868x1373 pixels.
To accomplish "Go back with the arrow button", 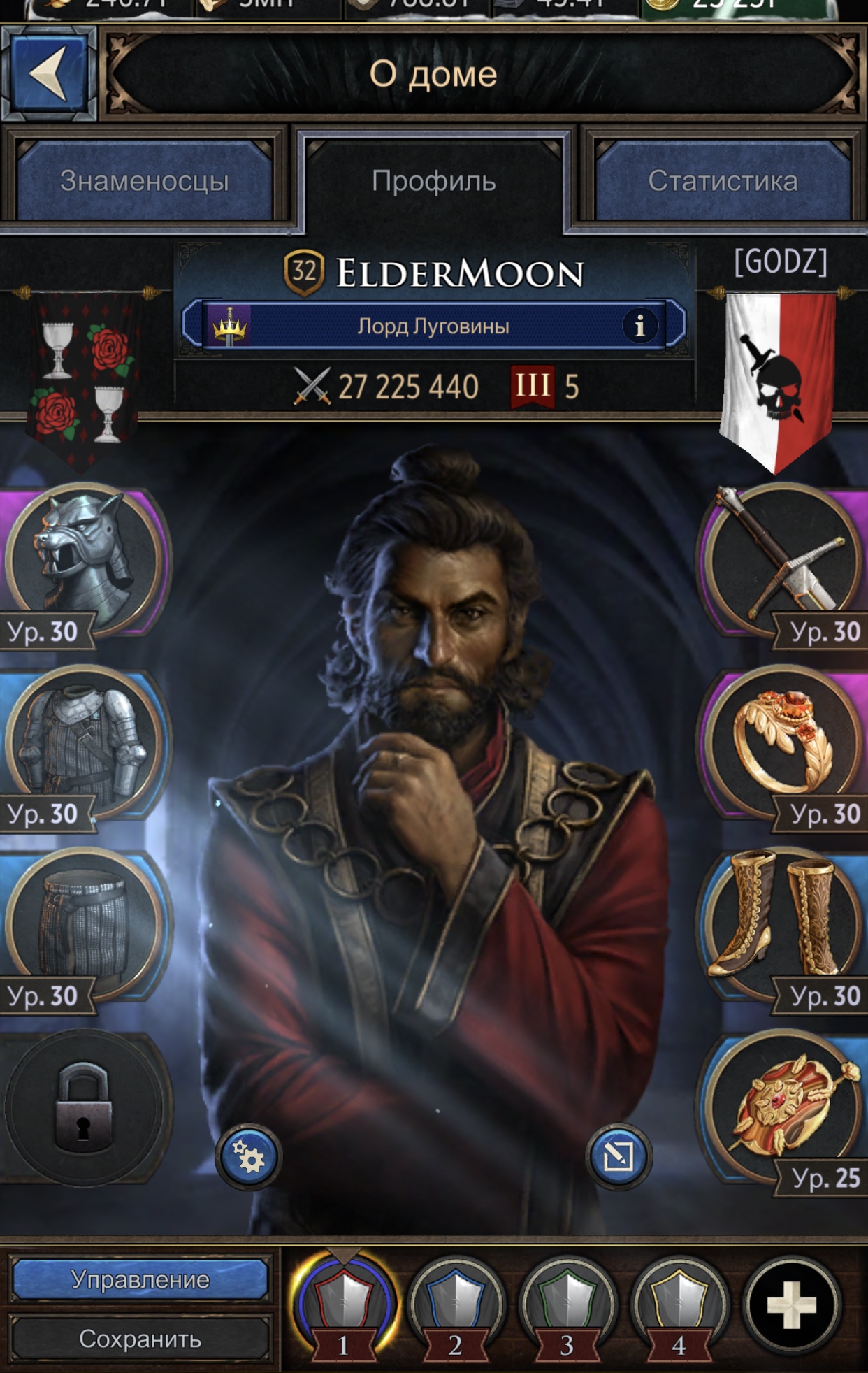I will [48, 73].
